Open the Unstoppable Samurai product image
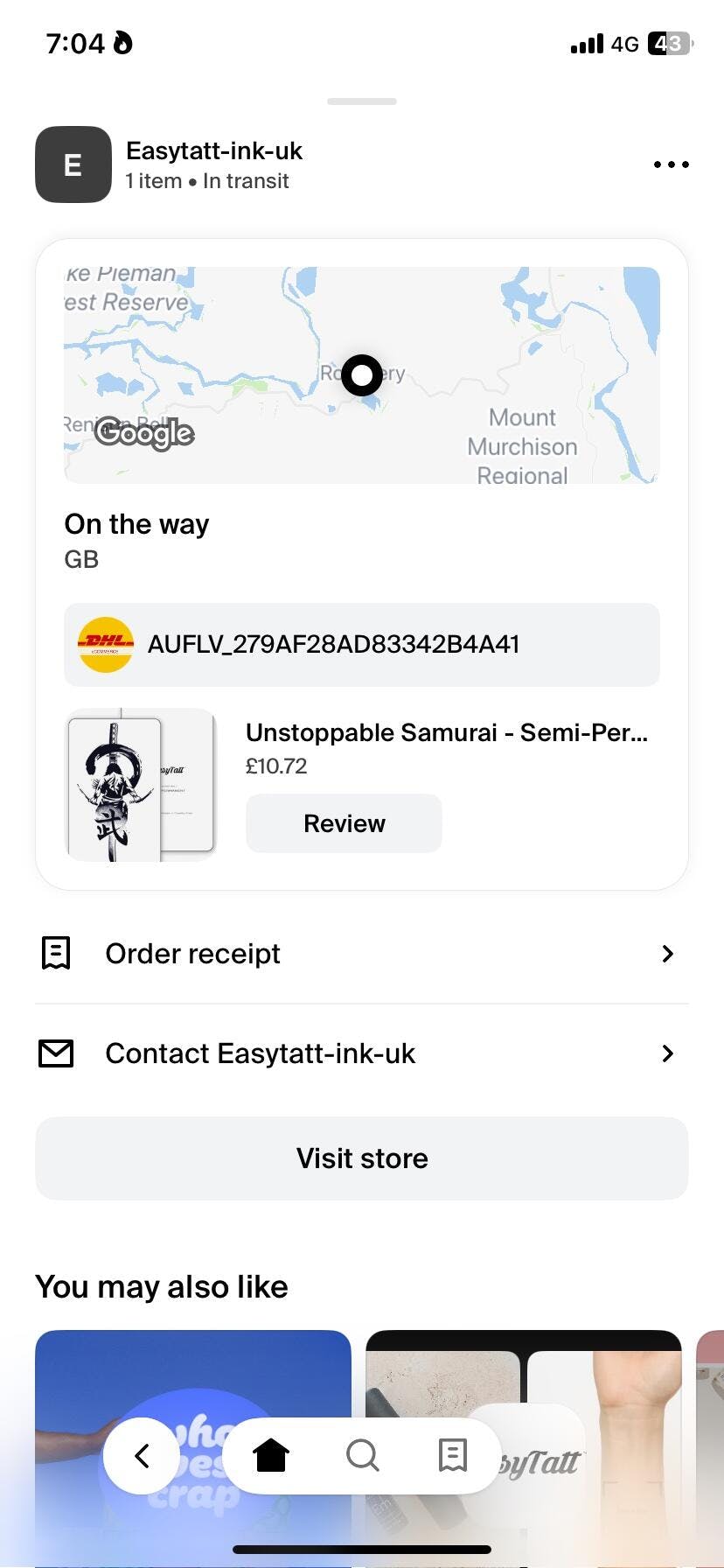This screenshot has width=724, height=1568. click(141, 785)
